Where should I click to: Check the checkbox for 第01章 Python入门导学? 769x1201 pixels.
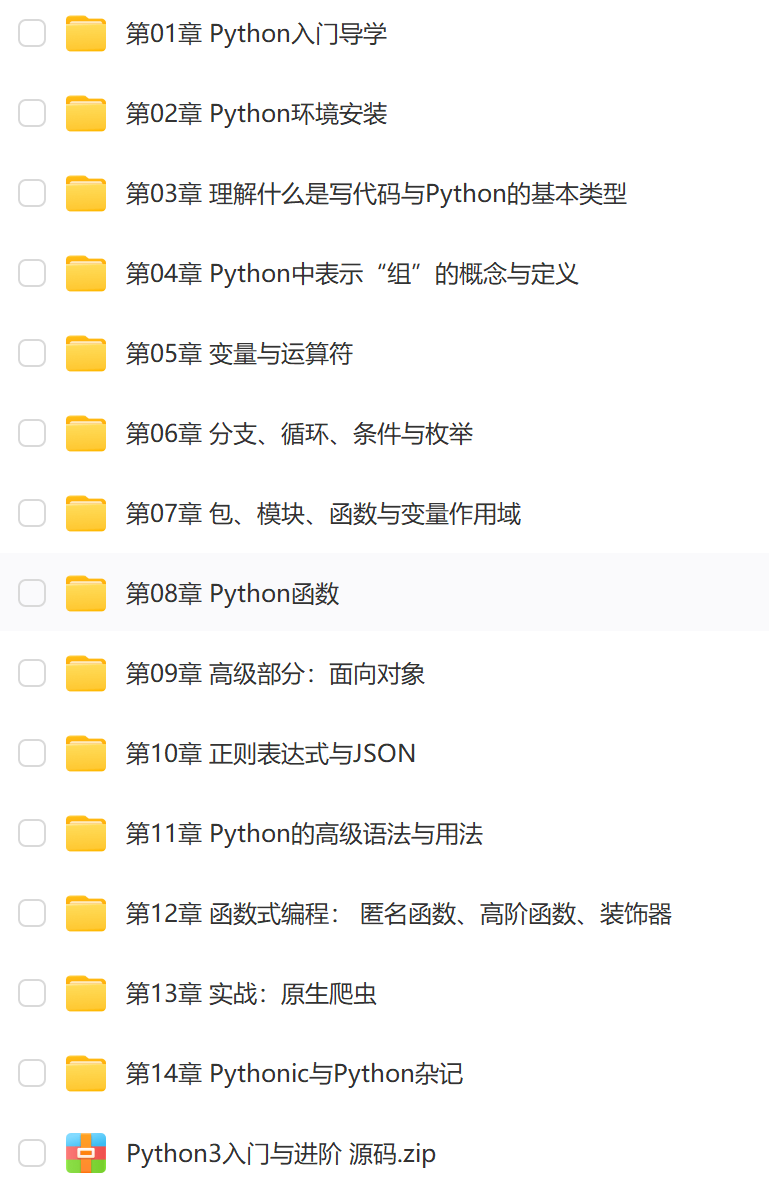(x=31, y=33)
